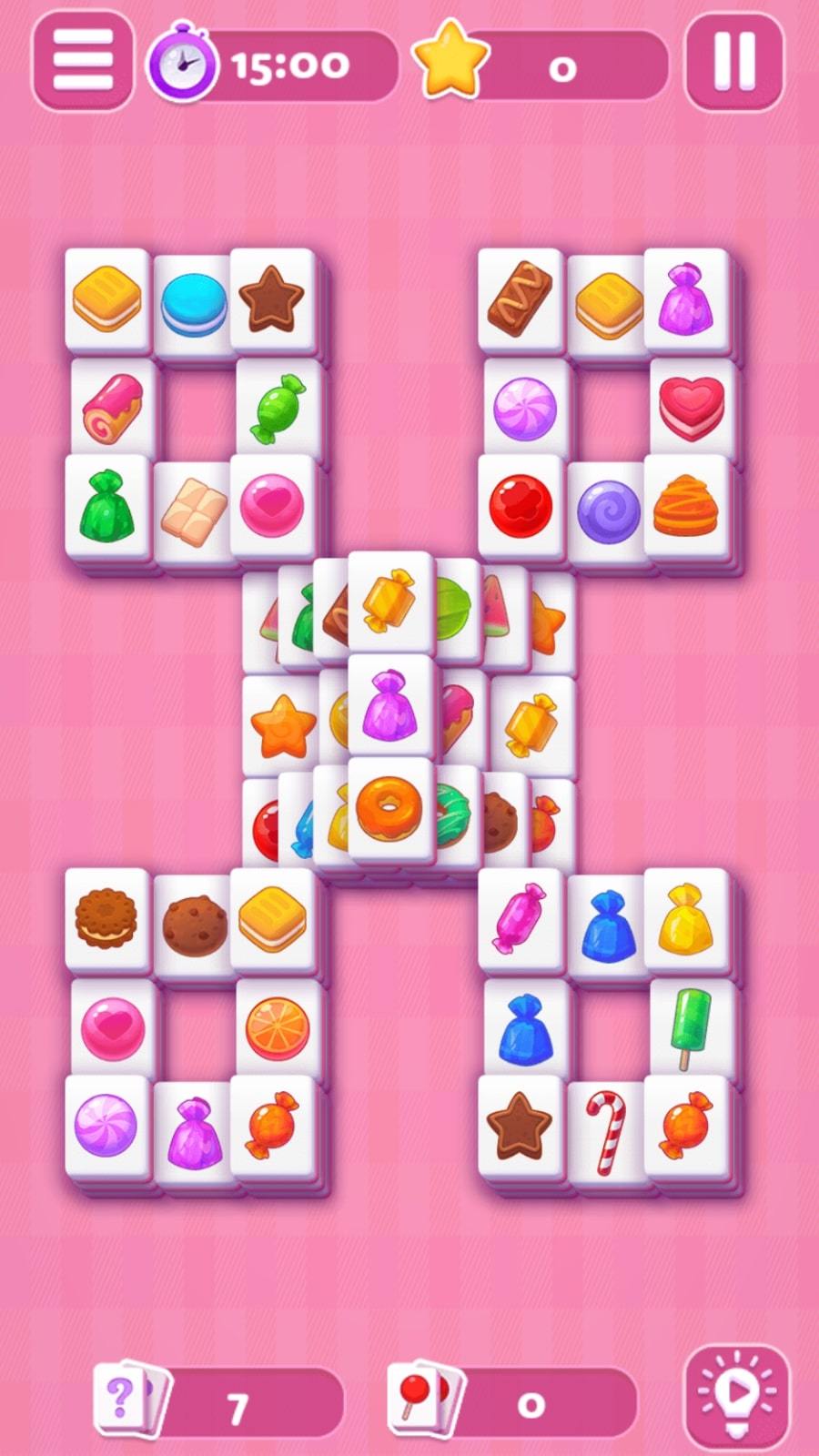Select the red heart cake tile
Screen dimensions: 819x1456
(x=692, y=407)
